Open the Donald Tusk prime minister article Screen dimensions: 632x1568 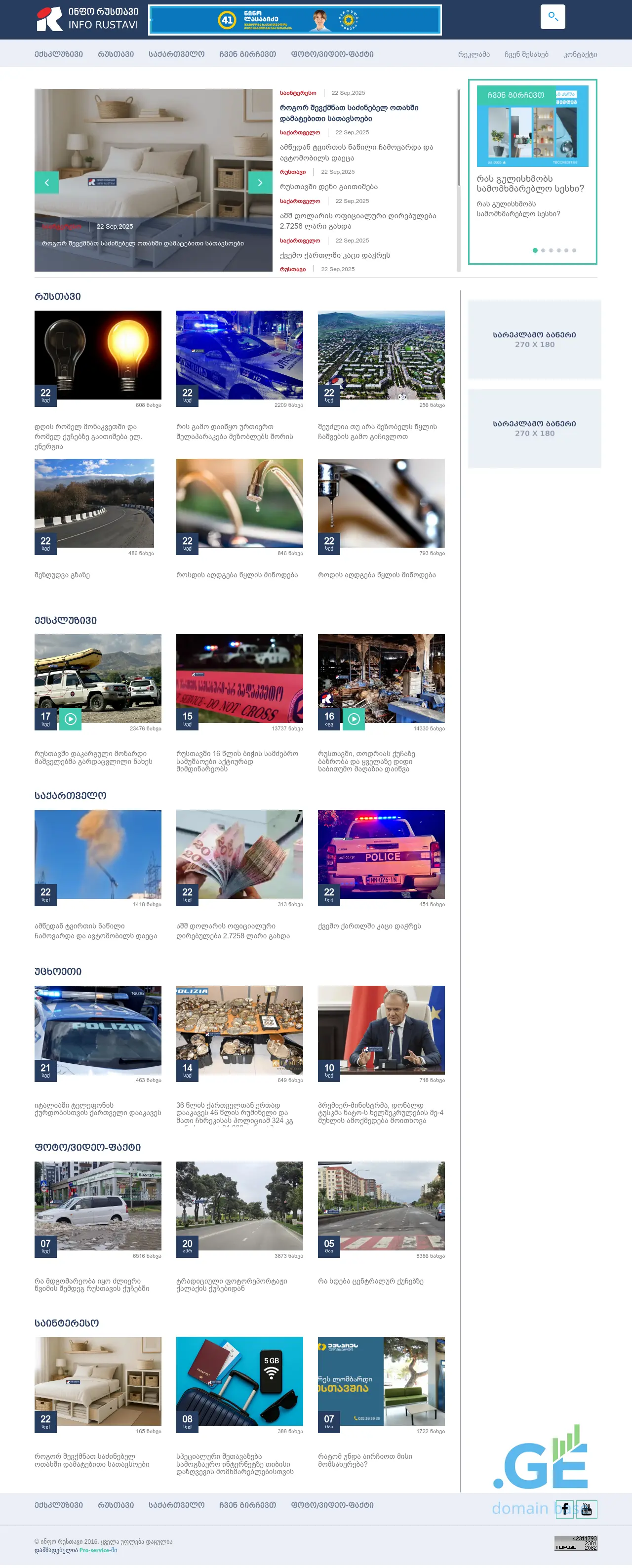click(381, 1030)
